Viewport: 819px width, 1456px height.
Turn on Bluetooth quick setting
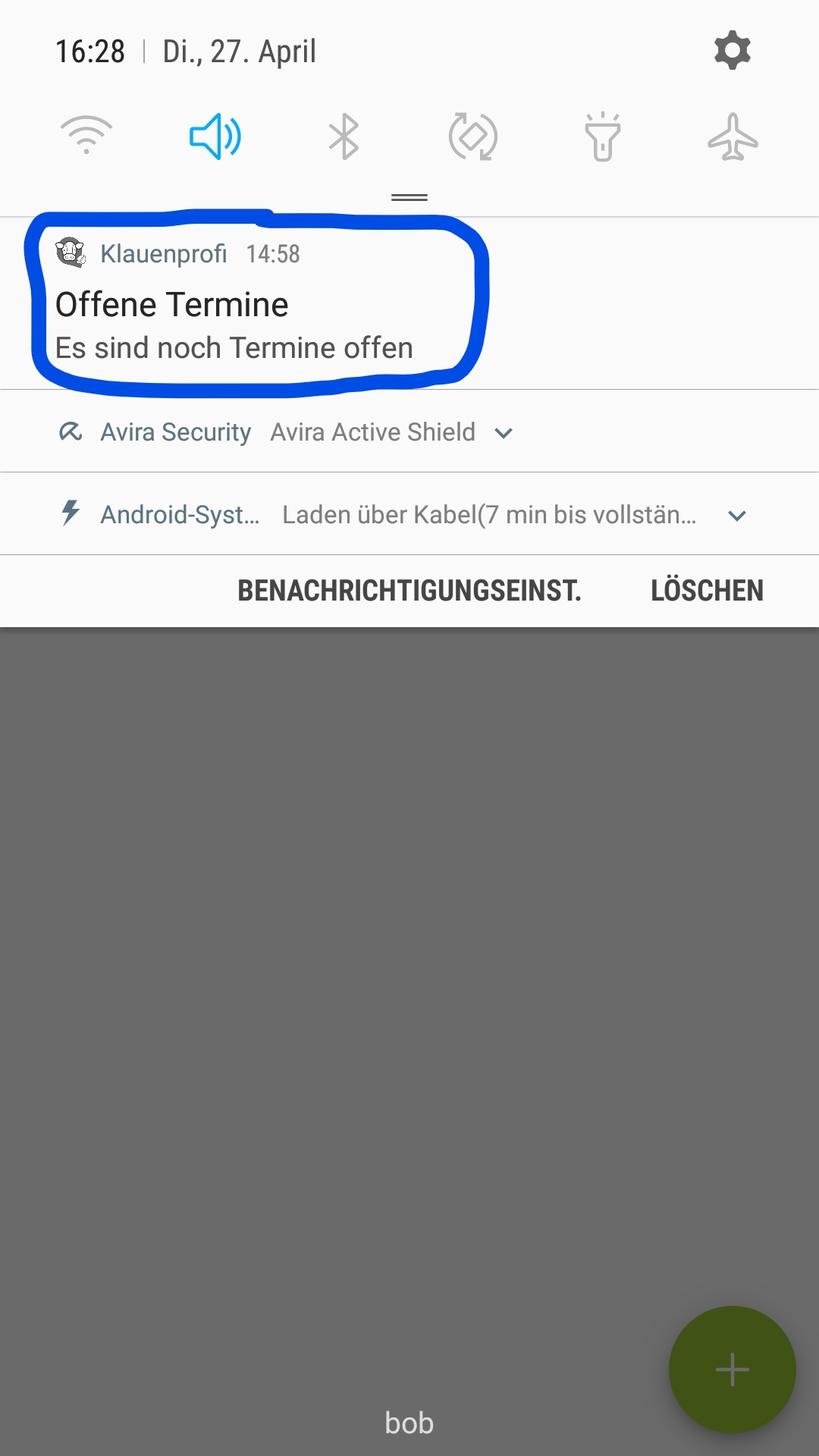[344, 136]
